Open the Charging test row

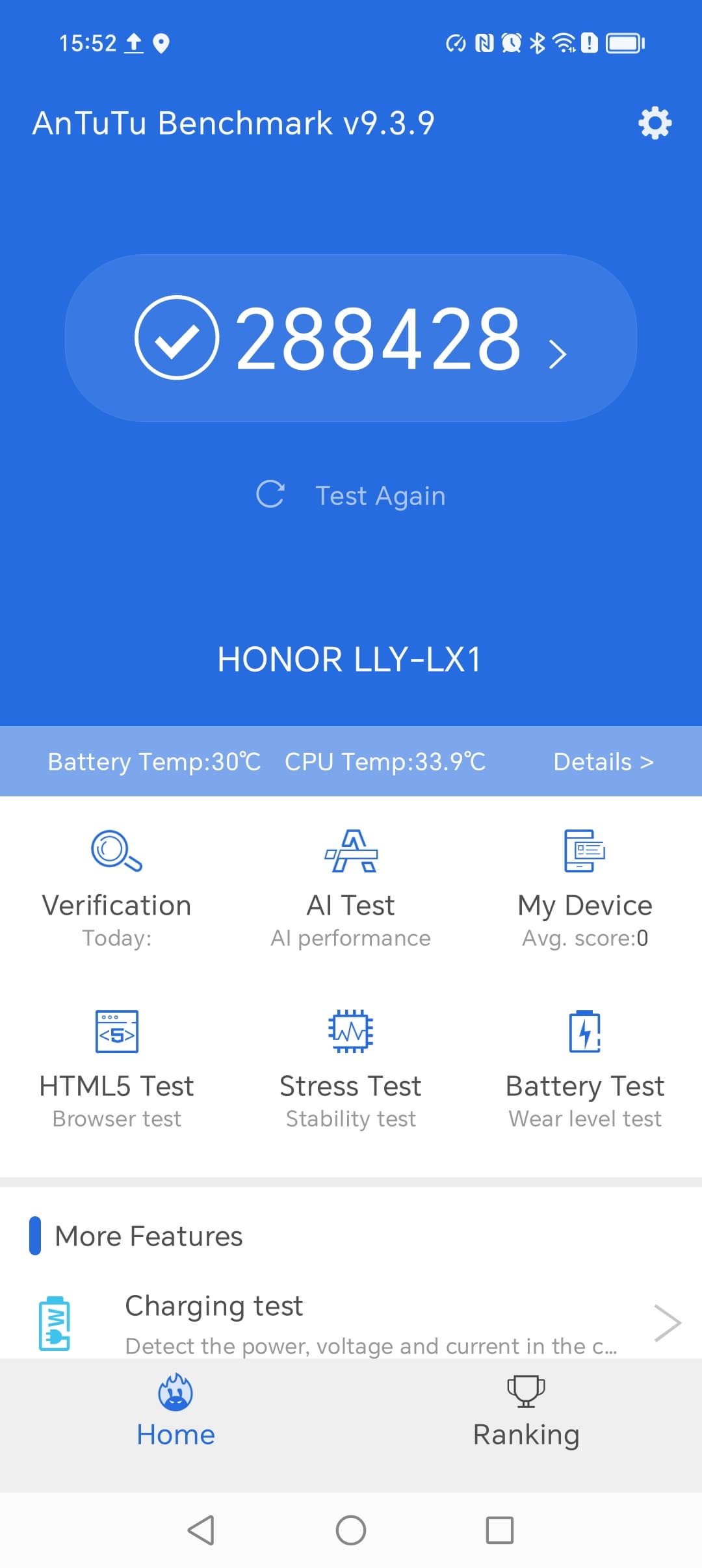[351, 1324]
